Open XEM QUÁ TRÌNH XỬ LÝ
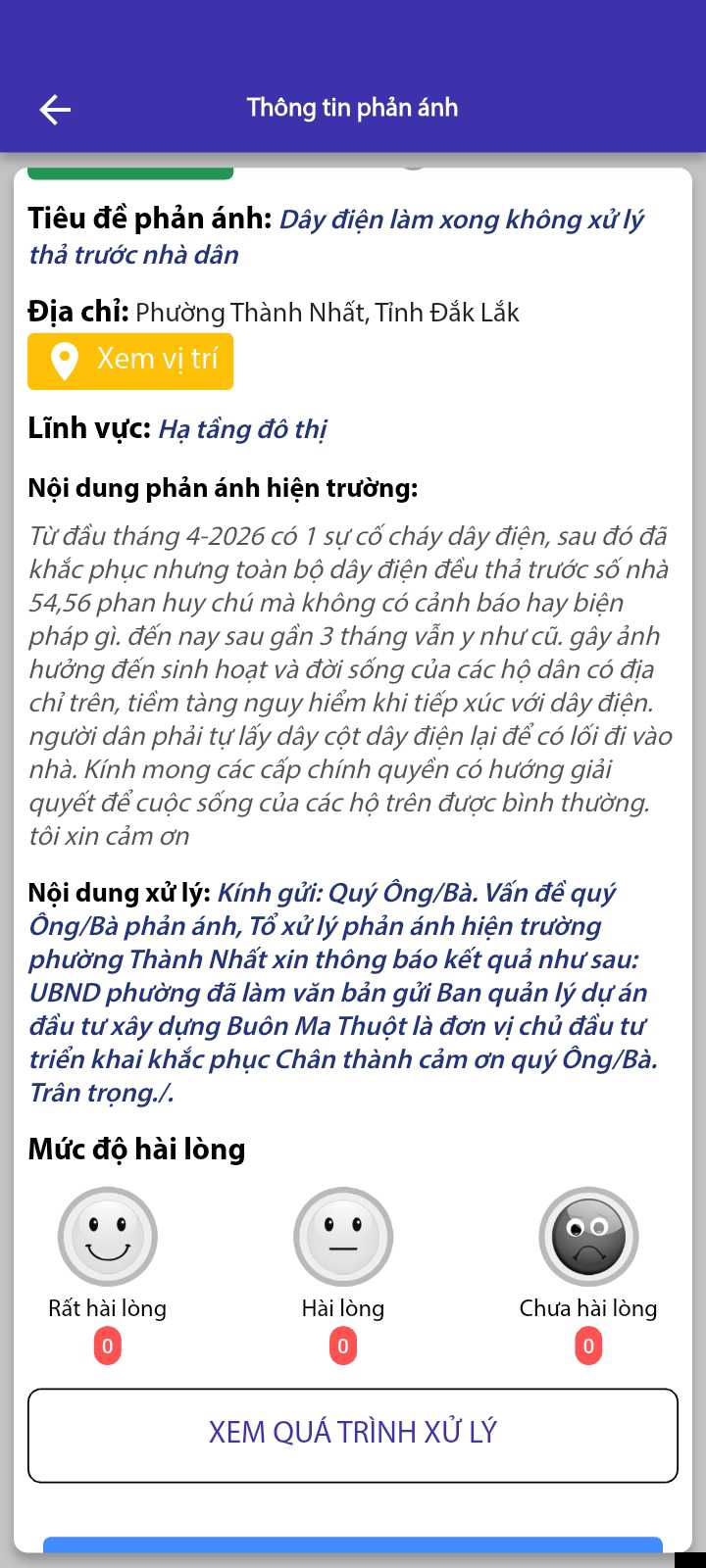Viewport: 706px width, 1568px height. click(353, 1435)
